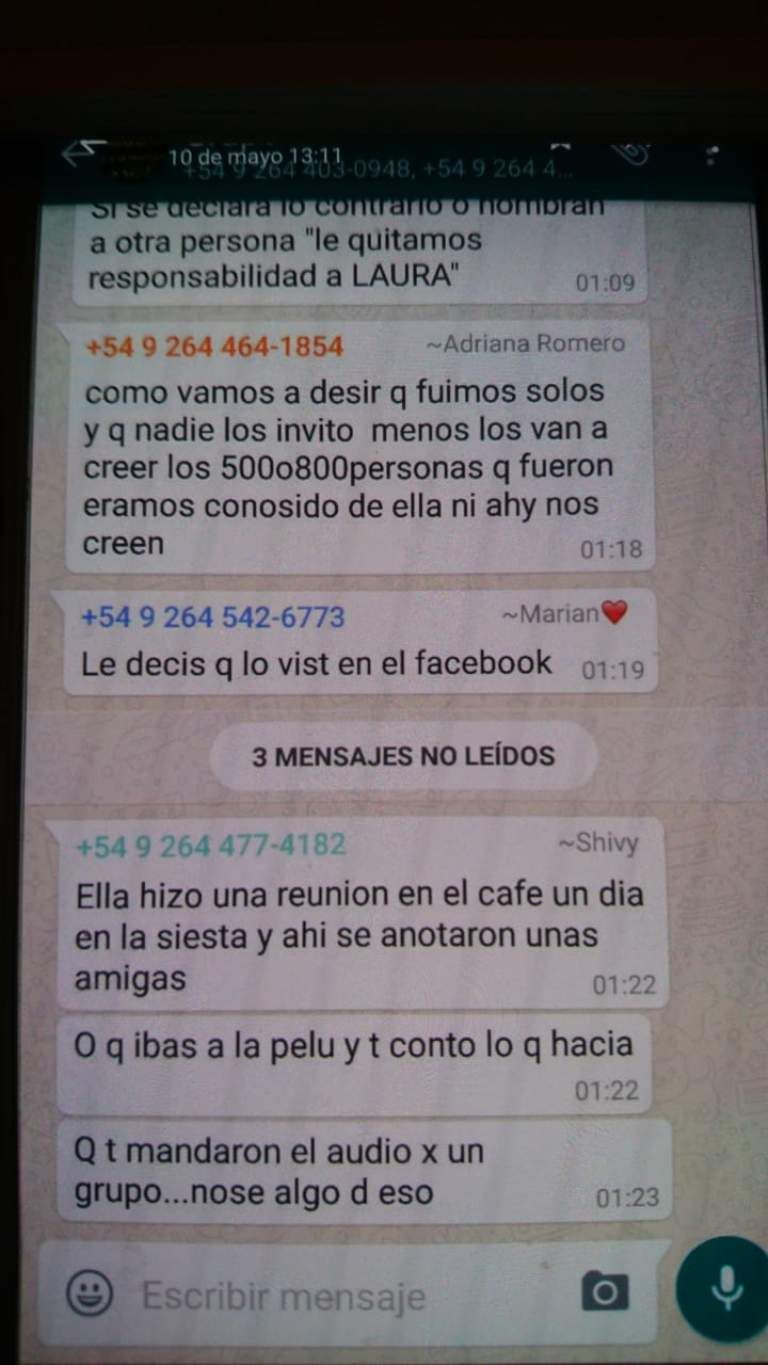Viewport: 768px width, 1365px height.
Task: Tap sender number +54 9 264 542-6773
Action: point(212,617)
